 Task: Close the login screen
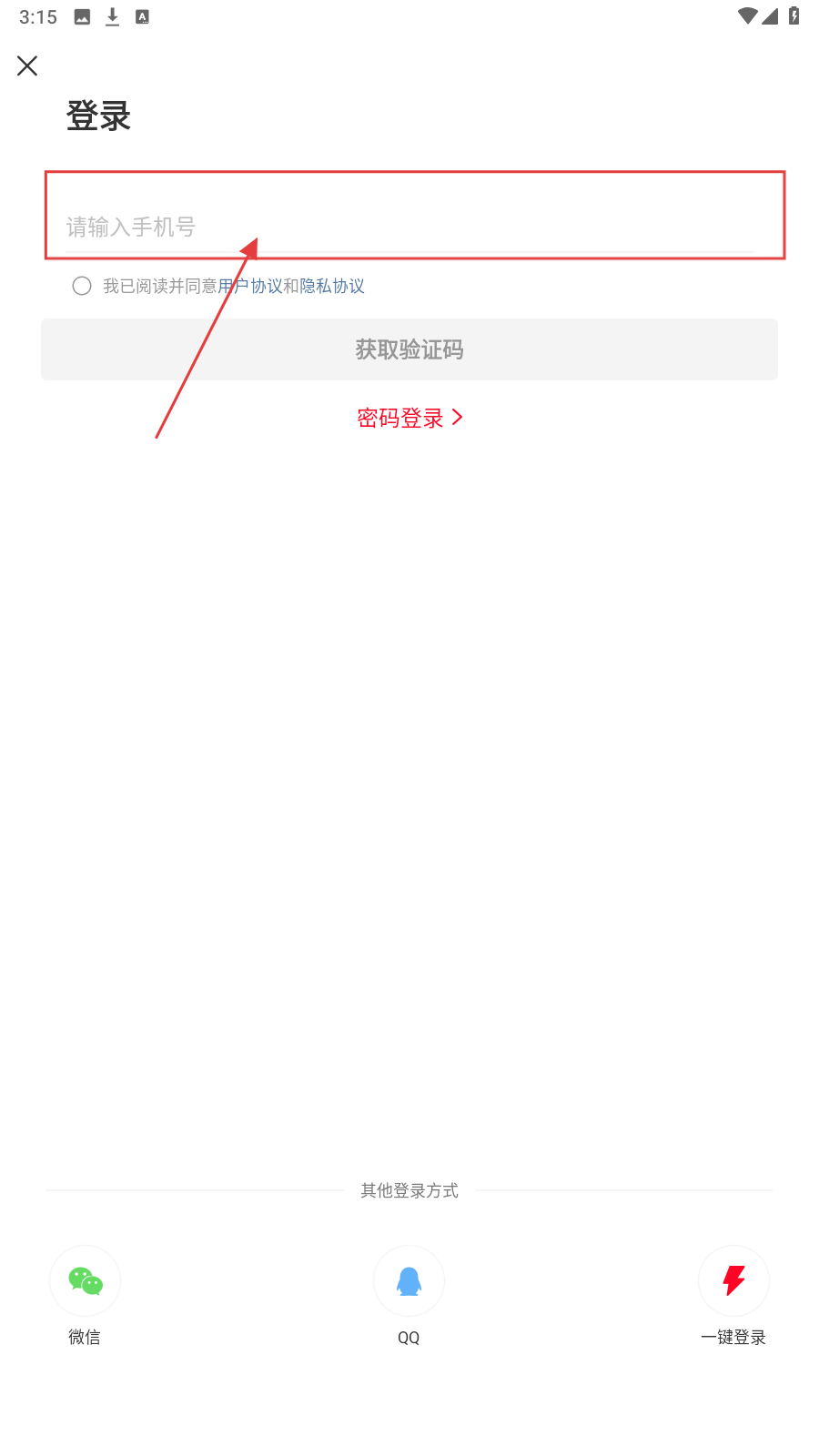(27, 66)
